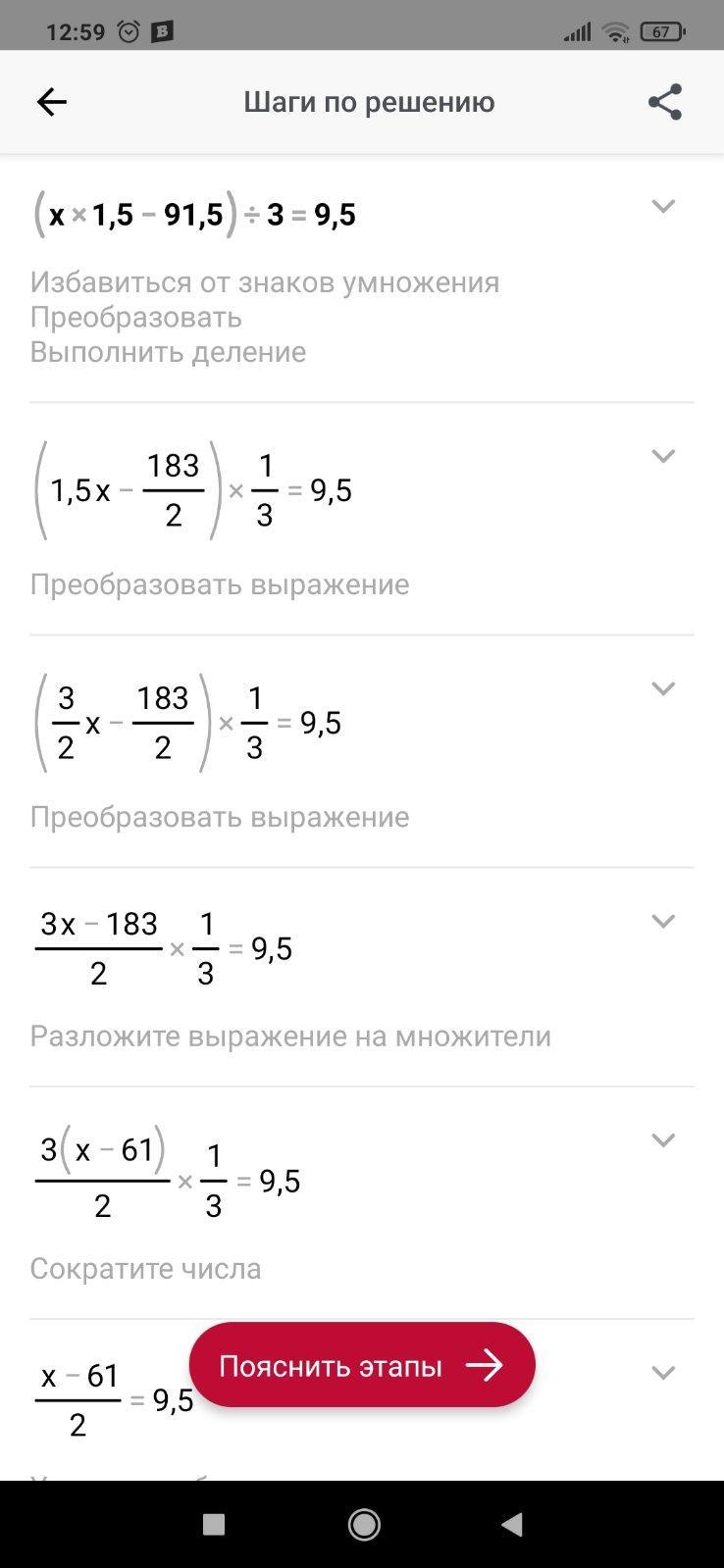Expand the step with 3/2 x − 183/2

click(x=663, y=688)
